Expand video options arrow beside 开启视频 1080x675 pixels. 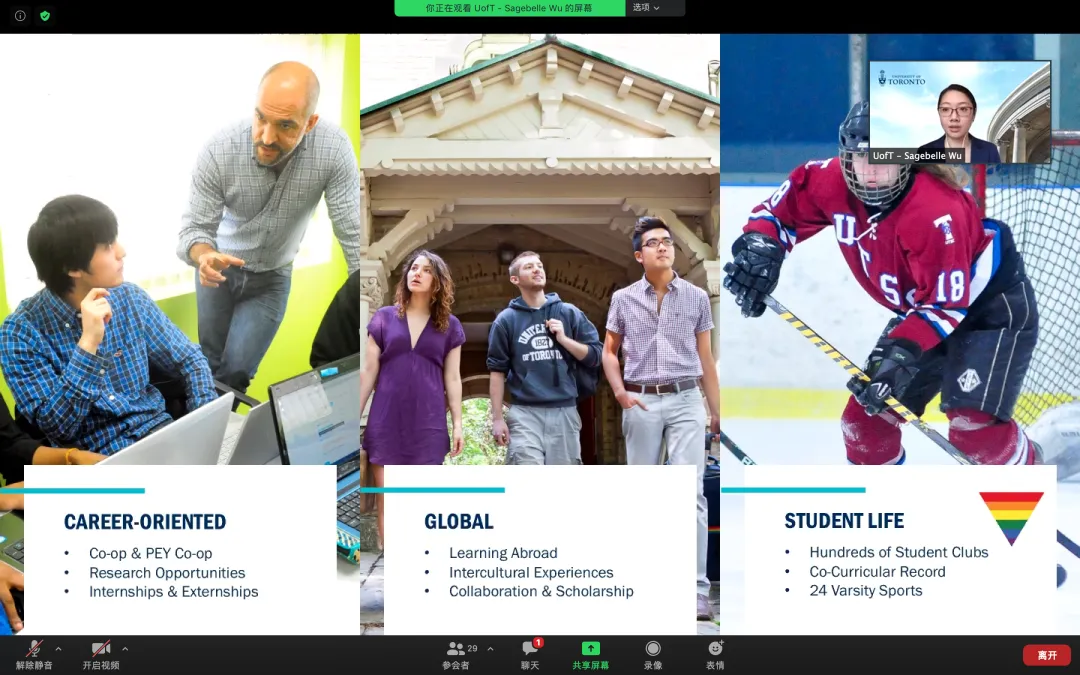(x=125, y=649)
